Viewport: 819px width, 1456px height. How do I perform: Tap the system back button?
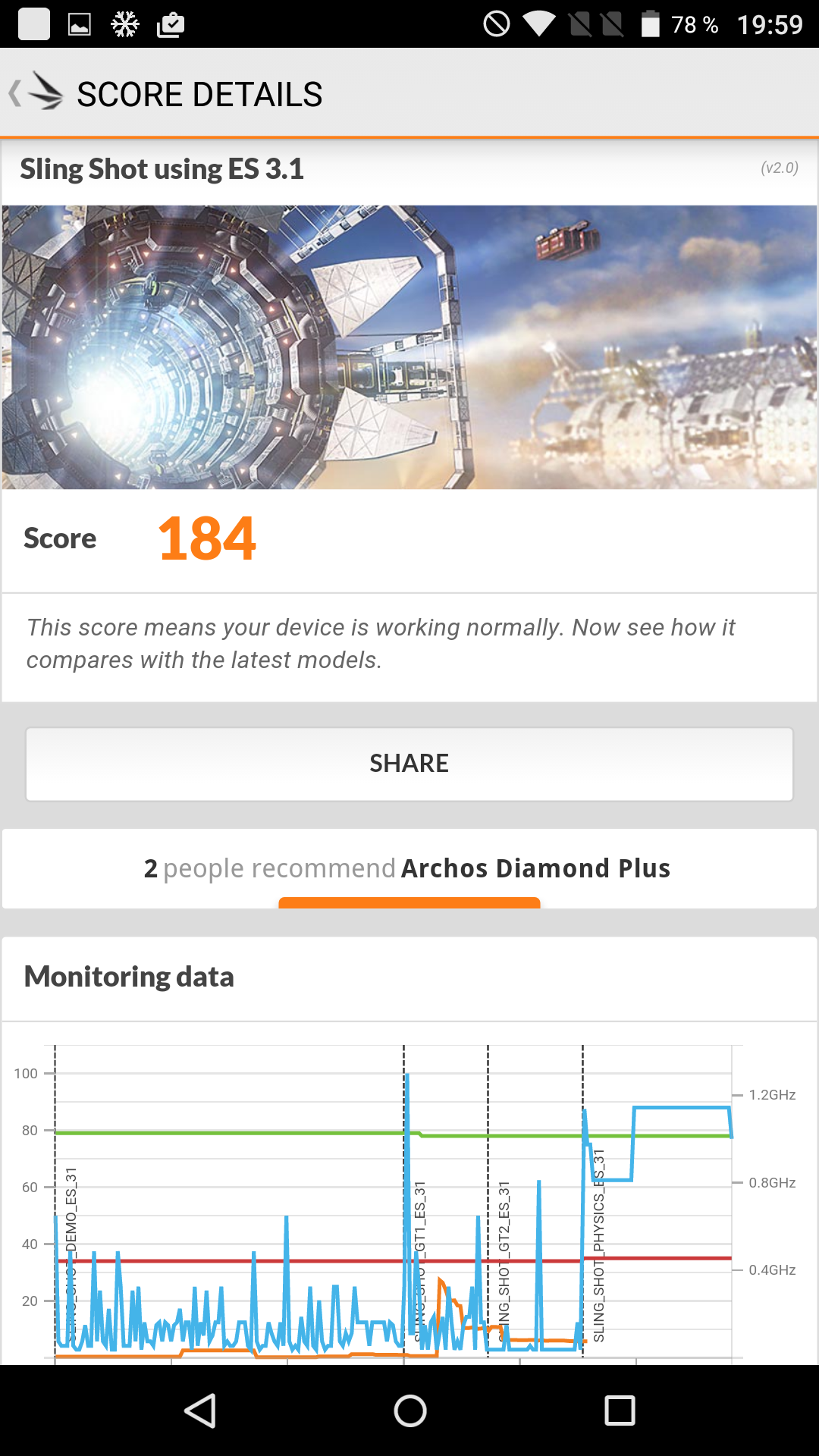click(x=201, y=1410)
